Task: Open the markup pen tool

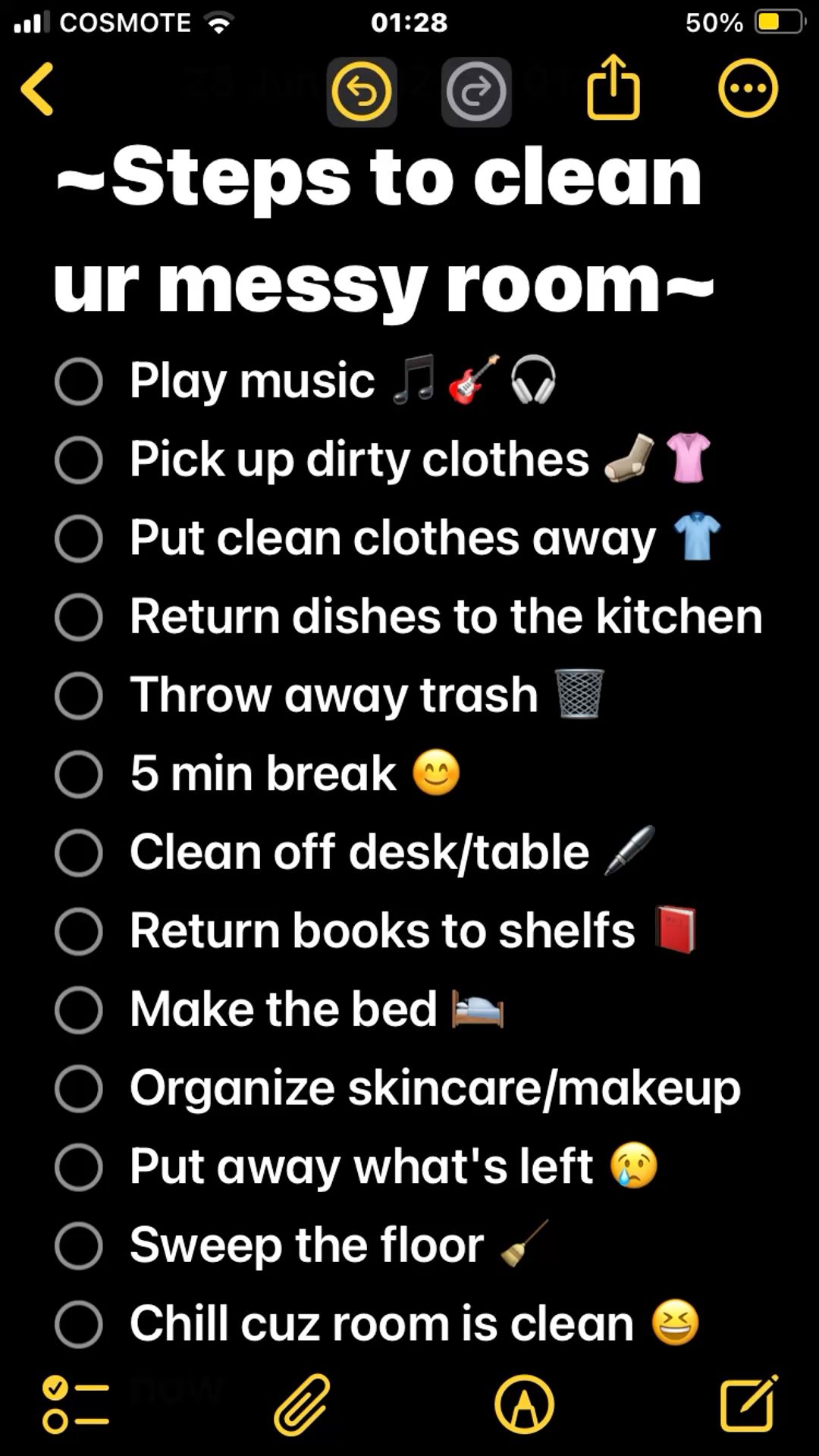Action: (524, 1405)
